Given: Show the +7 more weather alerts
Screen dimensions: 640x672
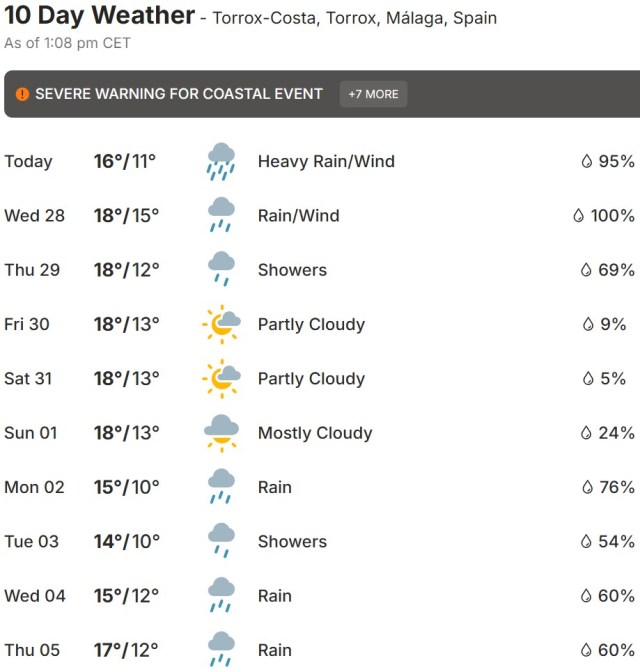Looking at the screenshot, I should pyautogui.click(x=373, y=94).
